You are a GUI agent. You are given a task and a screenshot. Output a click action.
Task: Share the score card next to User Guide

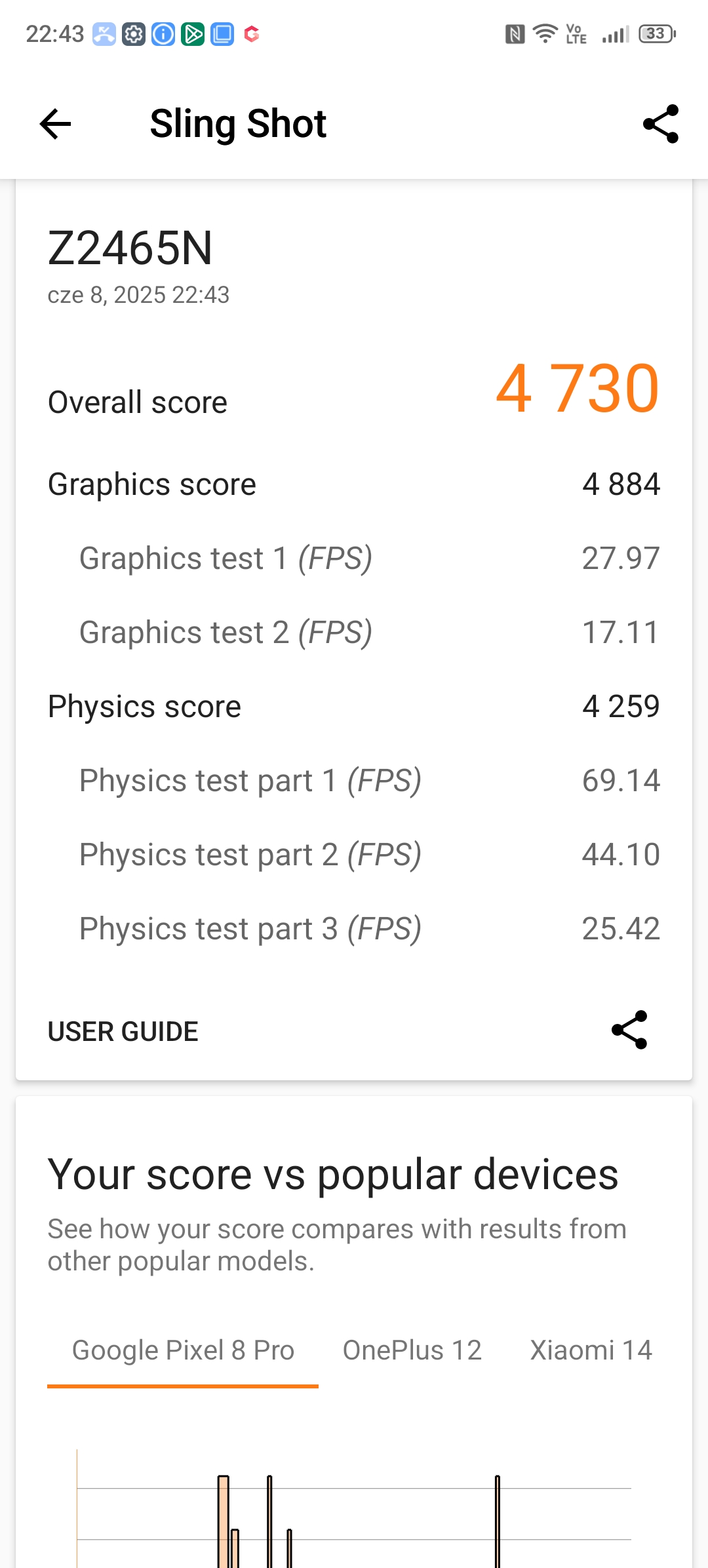(x=629, y=1030)
